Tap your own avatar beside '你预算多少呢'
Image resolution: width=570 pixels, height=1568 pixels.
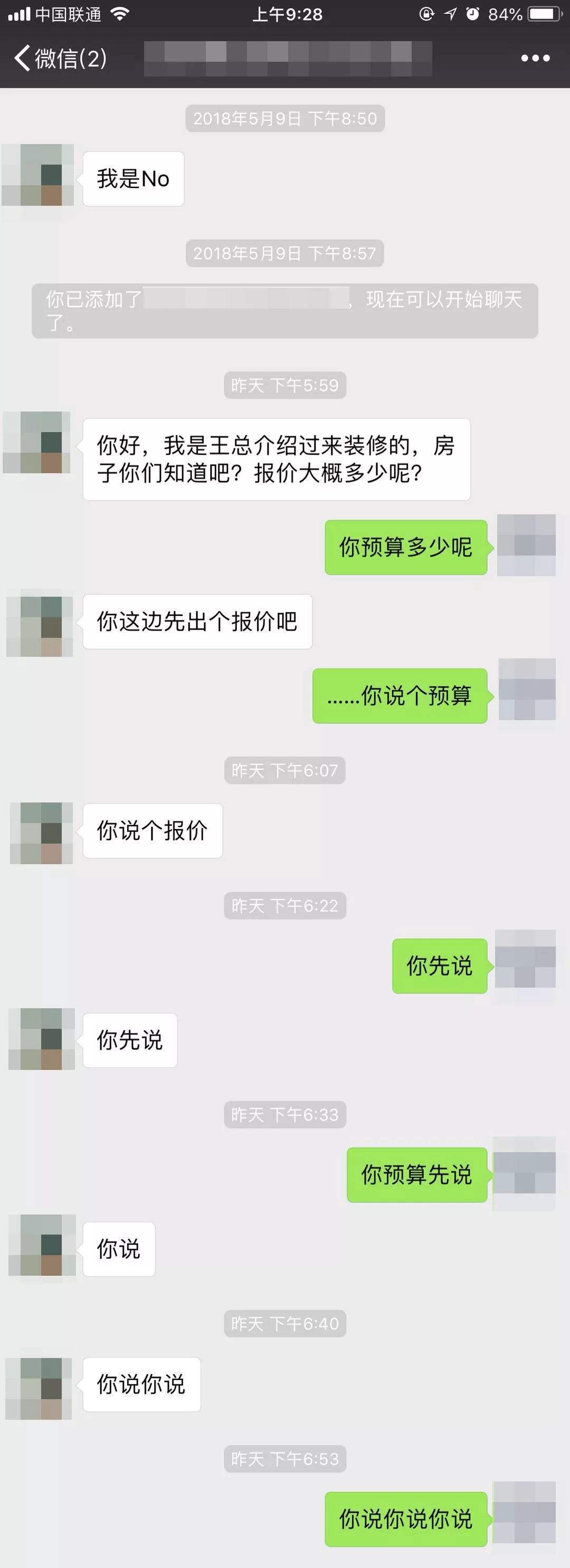pos(526,545)
